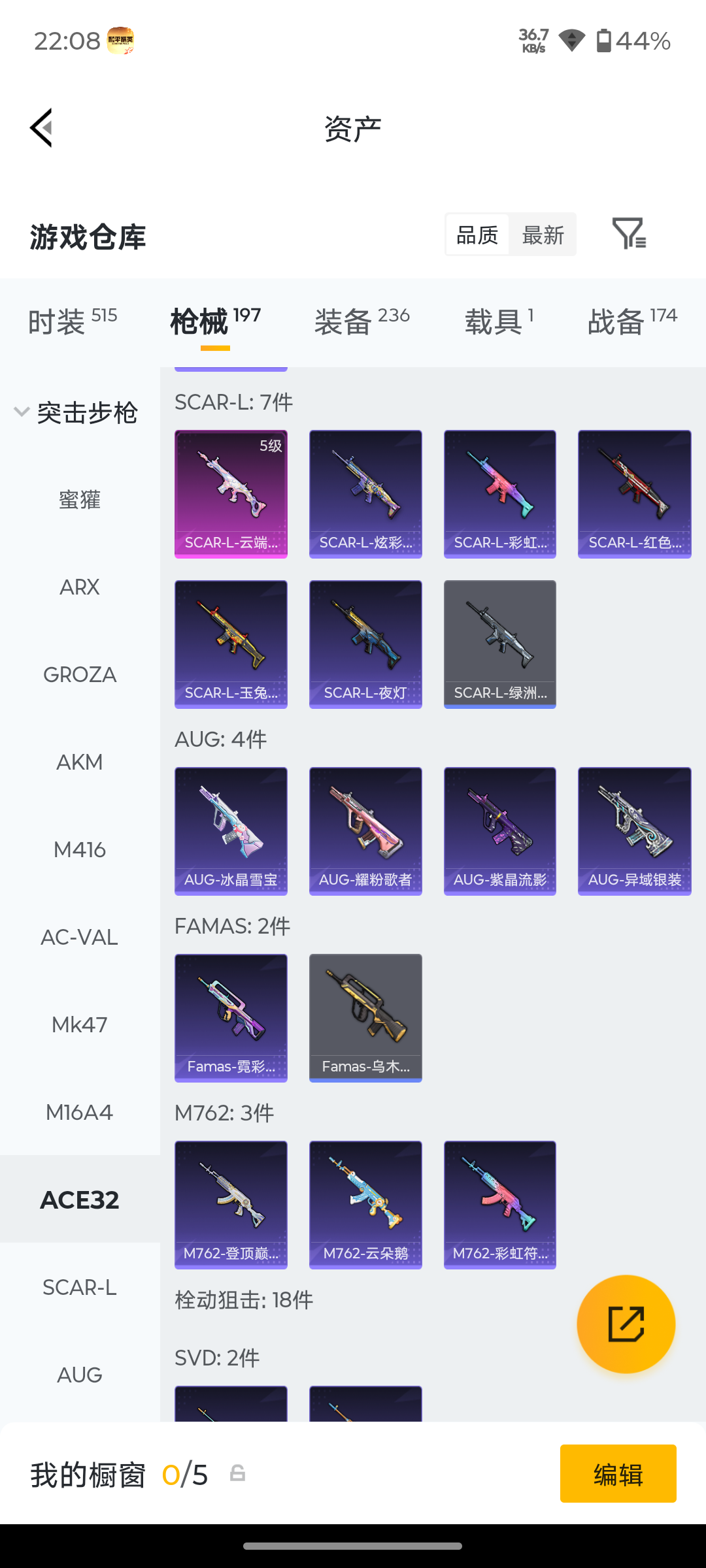Open the SCAR-L-夜灯 skin
Screen dimensions: 706x1568
[365, 644]
